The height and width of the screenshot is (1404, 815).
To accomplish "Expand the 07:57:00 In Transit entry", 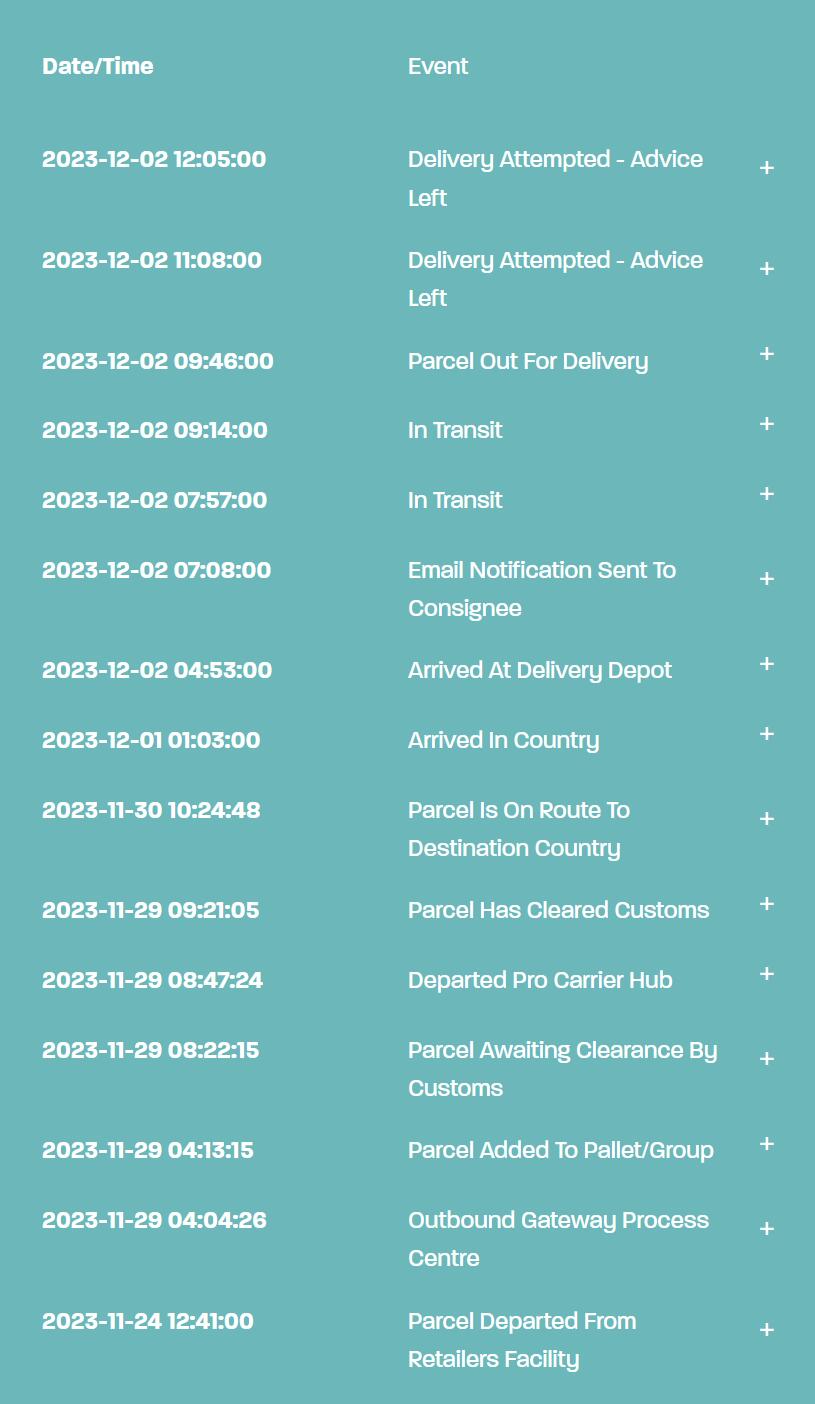I will 767,494.
